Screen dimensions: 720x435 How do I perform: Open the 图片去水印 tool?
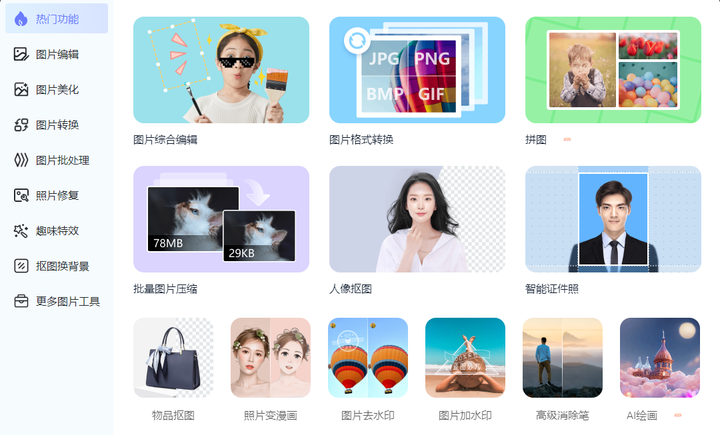368,358
